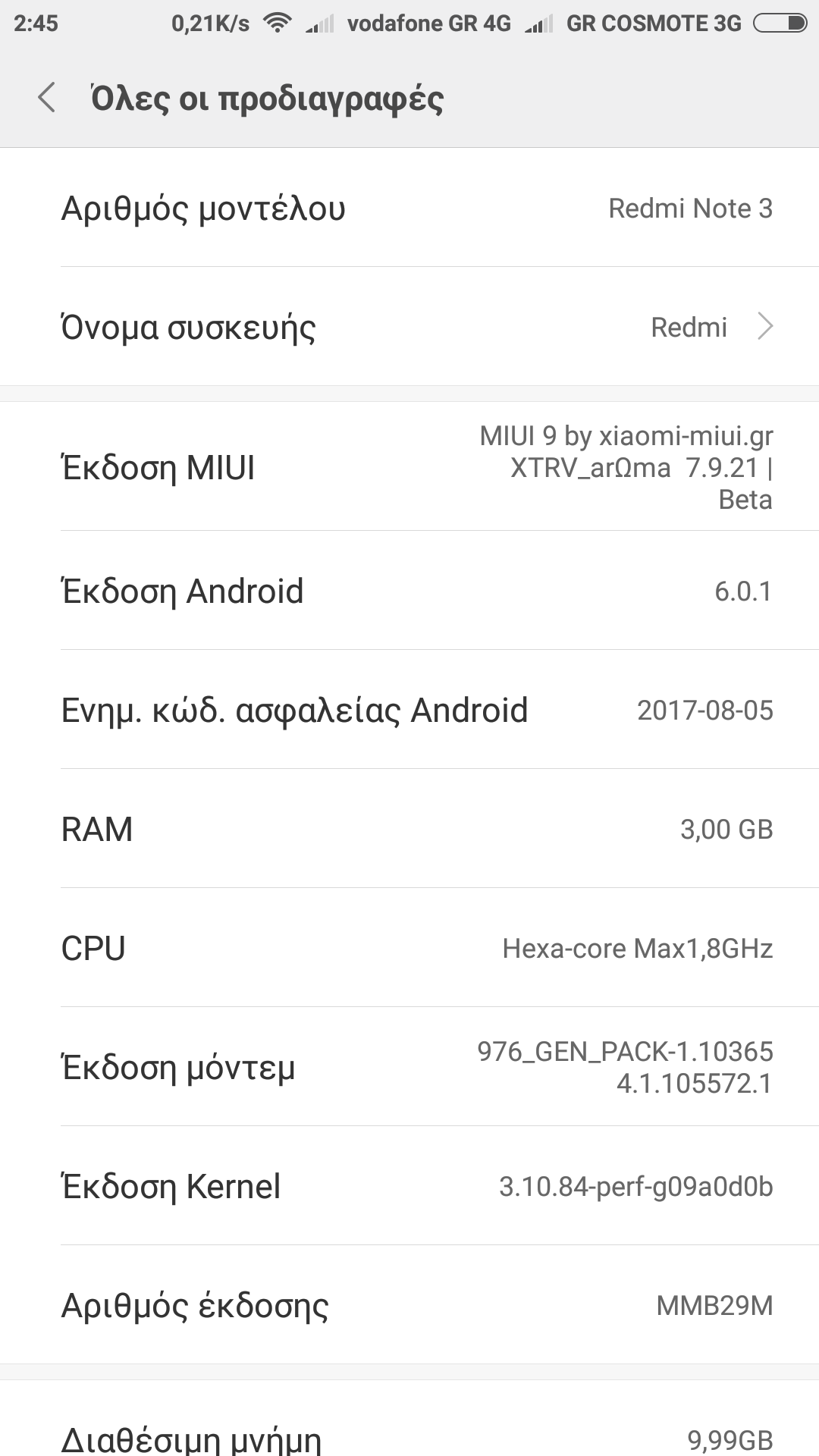Go back from Όλες οι προδιαγραφές
Screen dimensions: 819x1456
coord(47,98)
